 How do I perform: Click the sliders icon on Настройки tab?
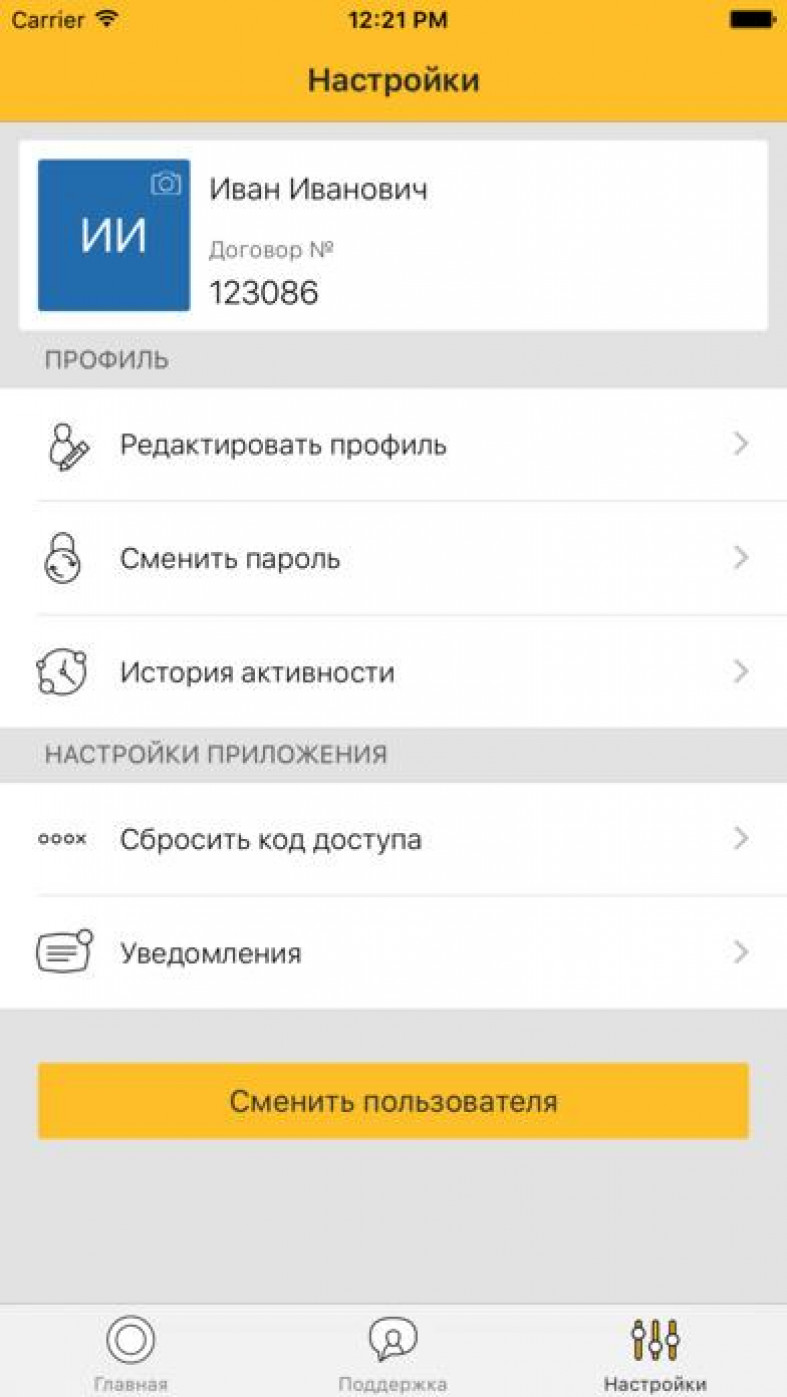coord(656,1337)
